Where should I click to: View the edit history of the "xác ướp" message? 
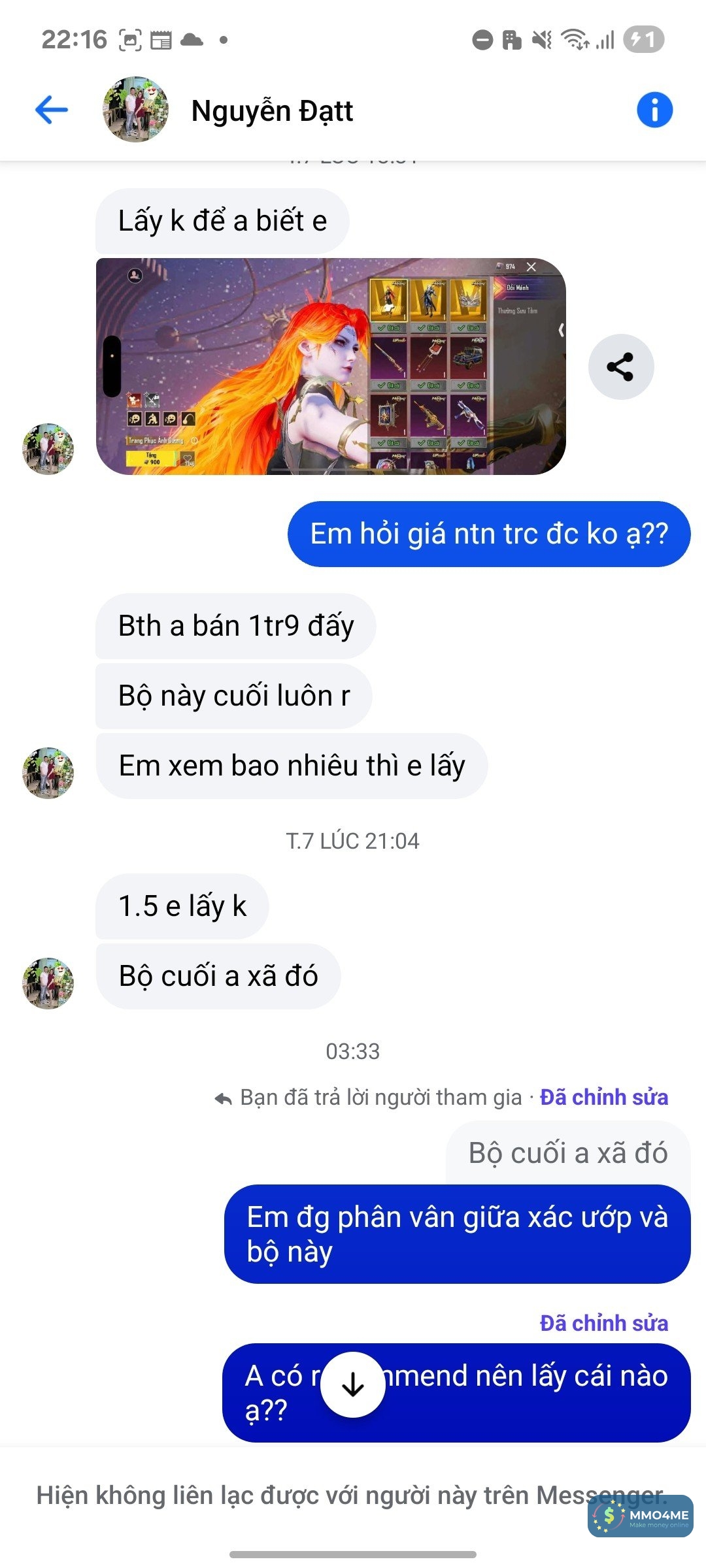tap(603, 1097)
